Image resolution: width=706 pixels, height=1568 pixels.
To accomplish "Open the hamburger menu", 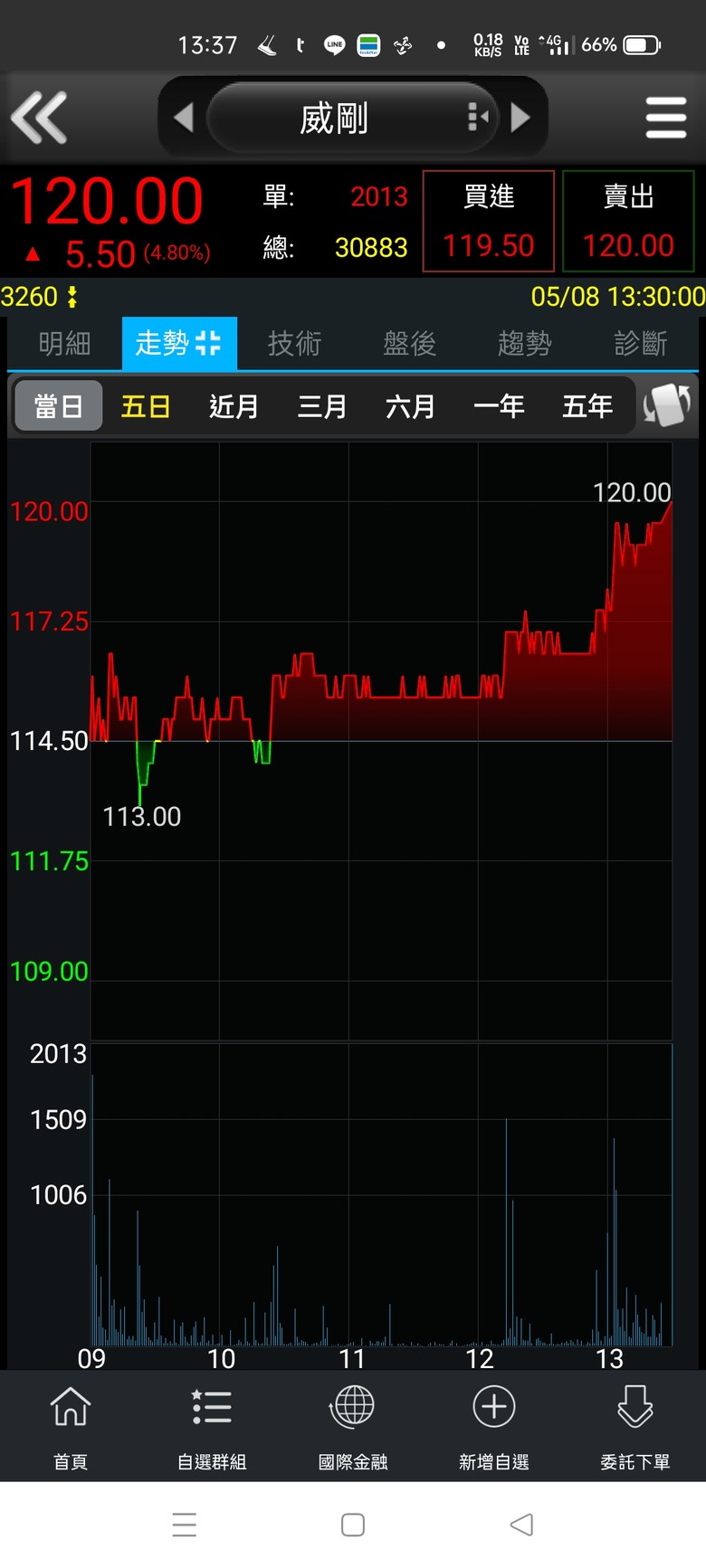I will pyautogui.click(x=666, y=118).
